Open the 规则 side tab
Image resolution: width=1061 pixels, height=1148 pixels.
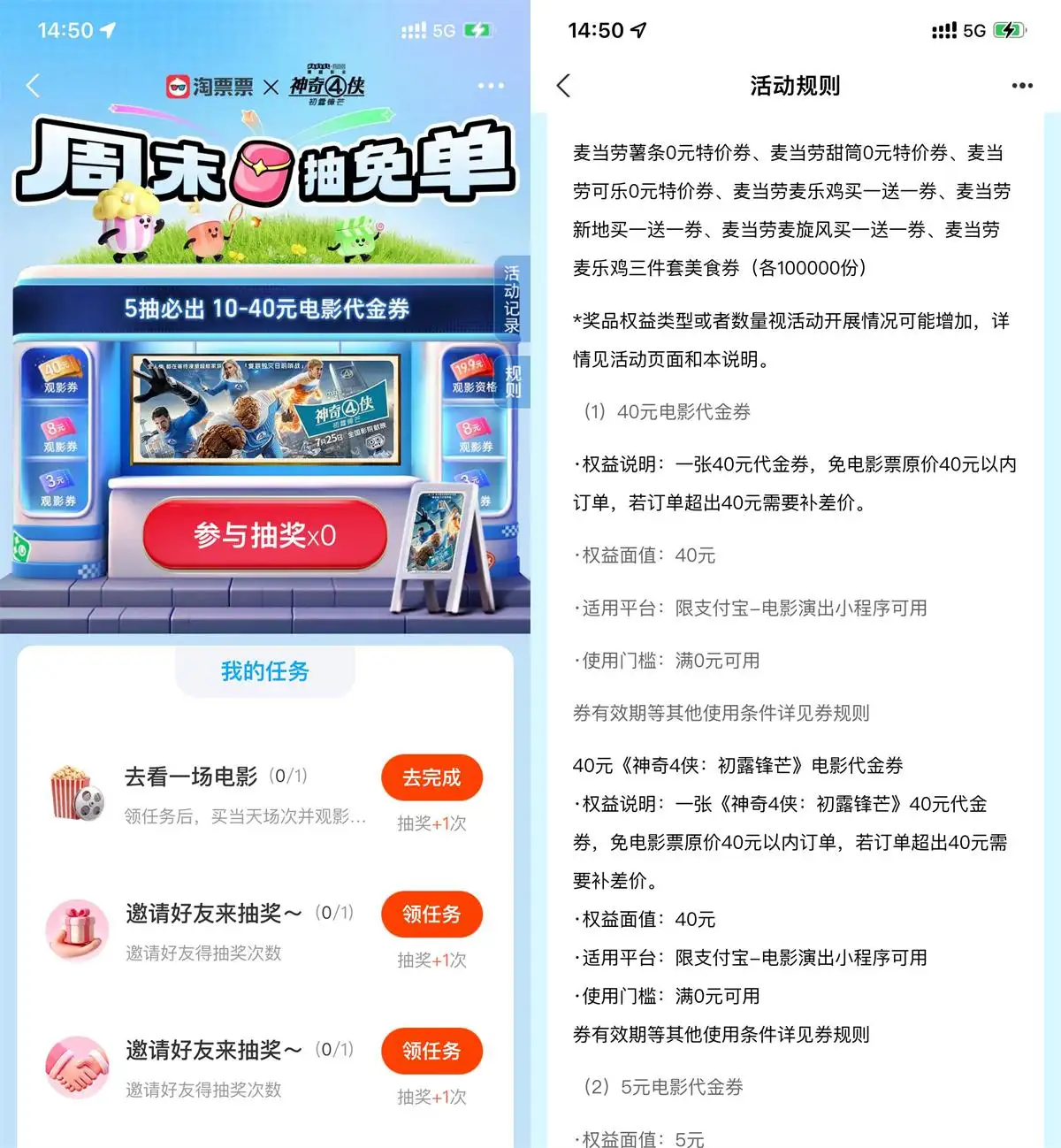pos(513,381)
